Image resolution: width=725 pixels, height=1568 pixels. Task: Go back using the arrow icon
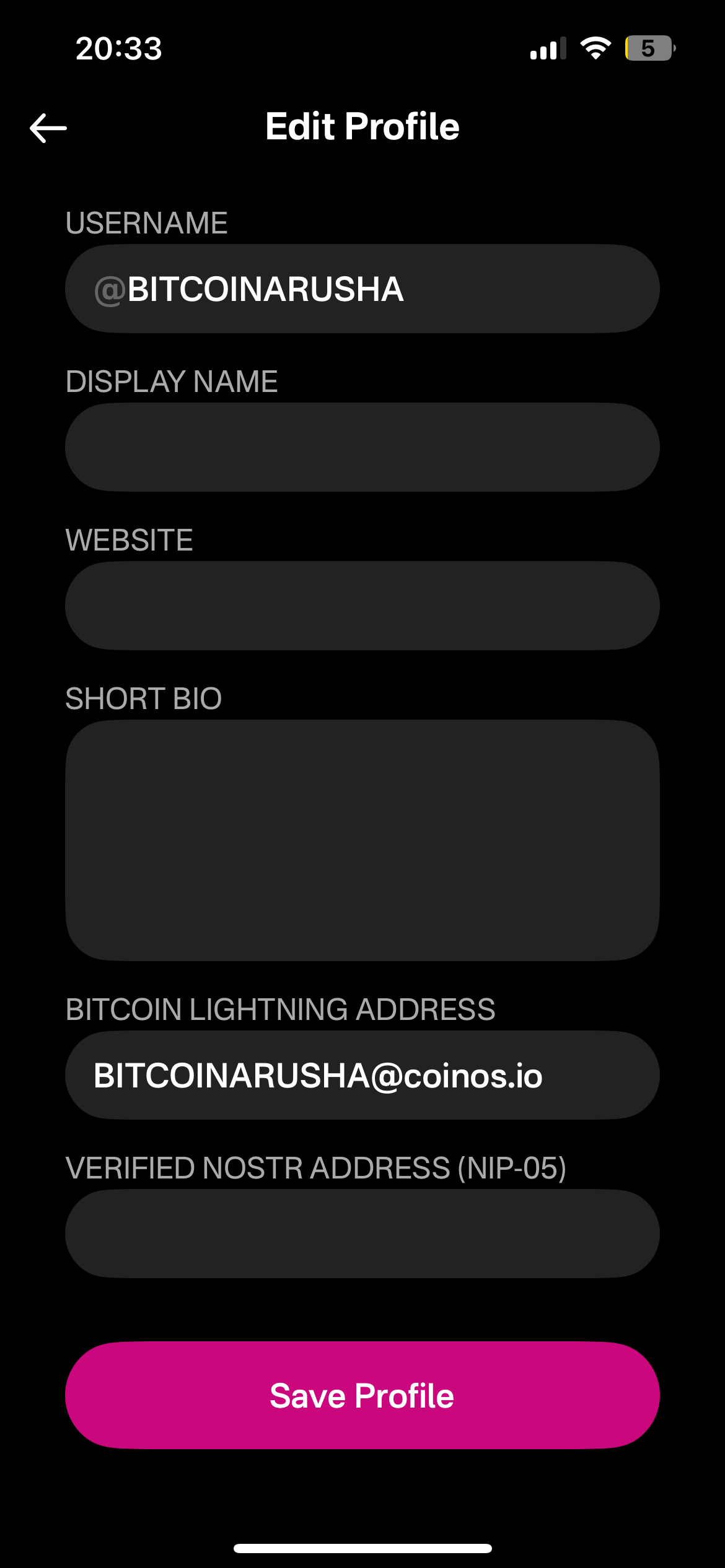[48, 128]
